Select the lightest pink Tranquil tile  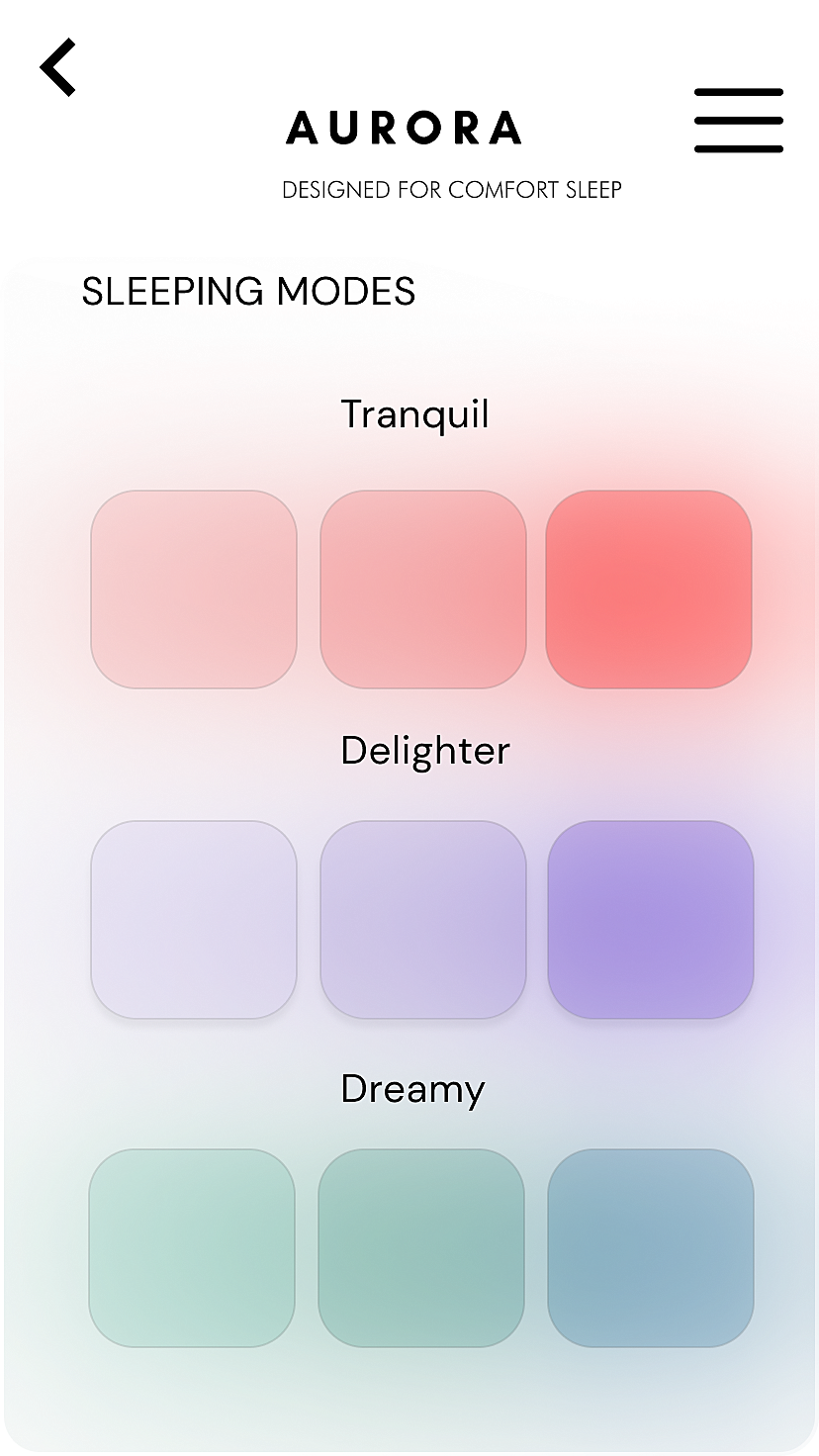(x=194, y=590)
